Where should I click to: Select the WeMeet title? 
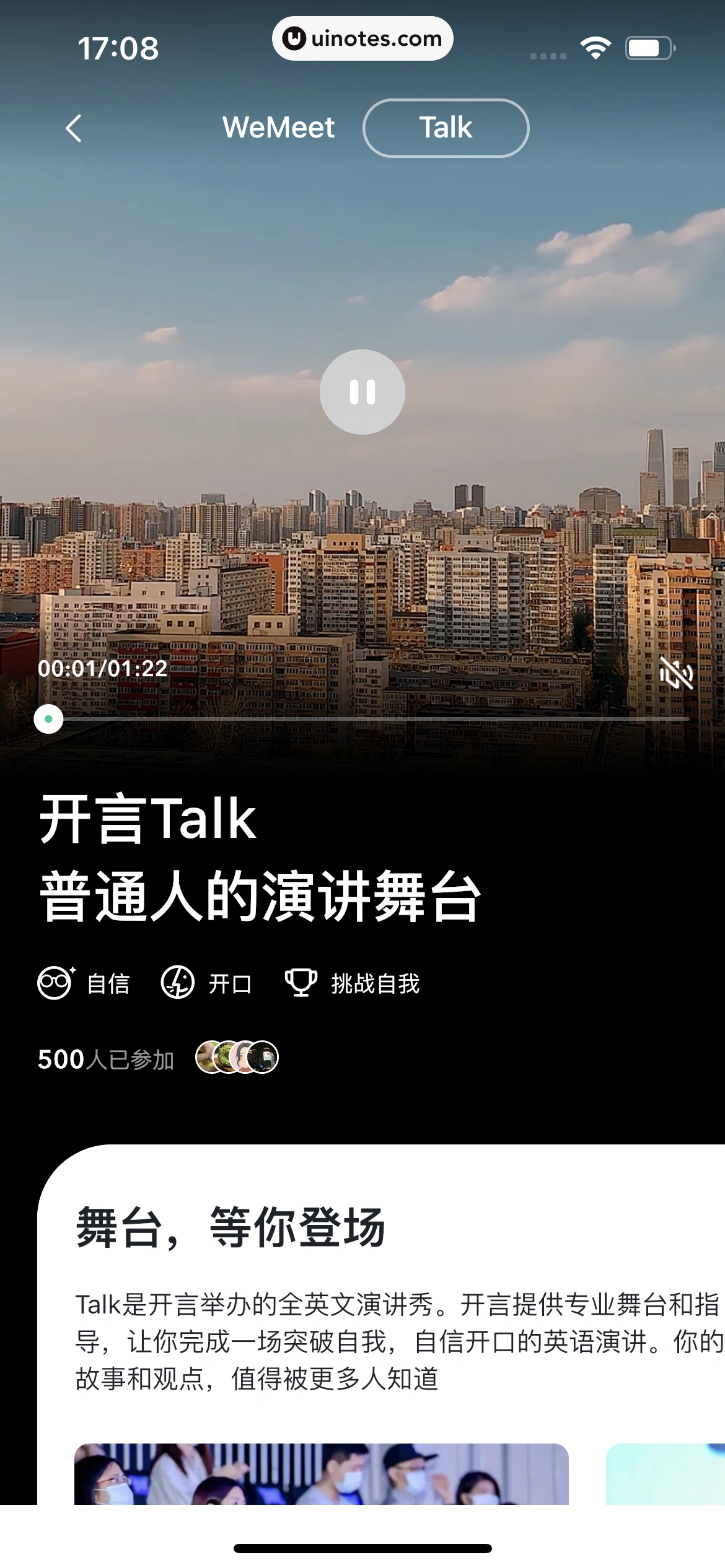[278, 128]
